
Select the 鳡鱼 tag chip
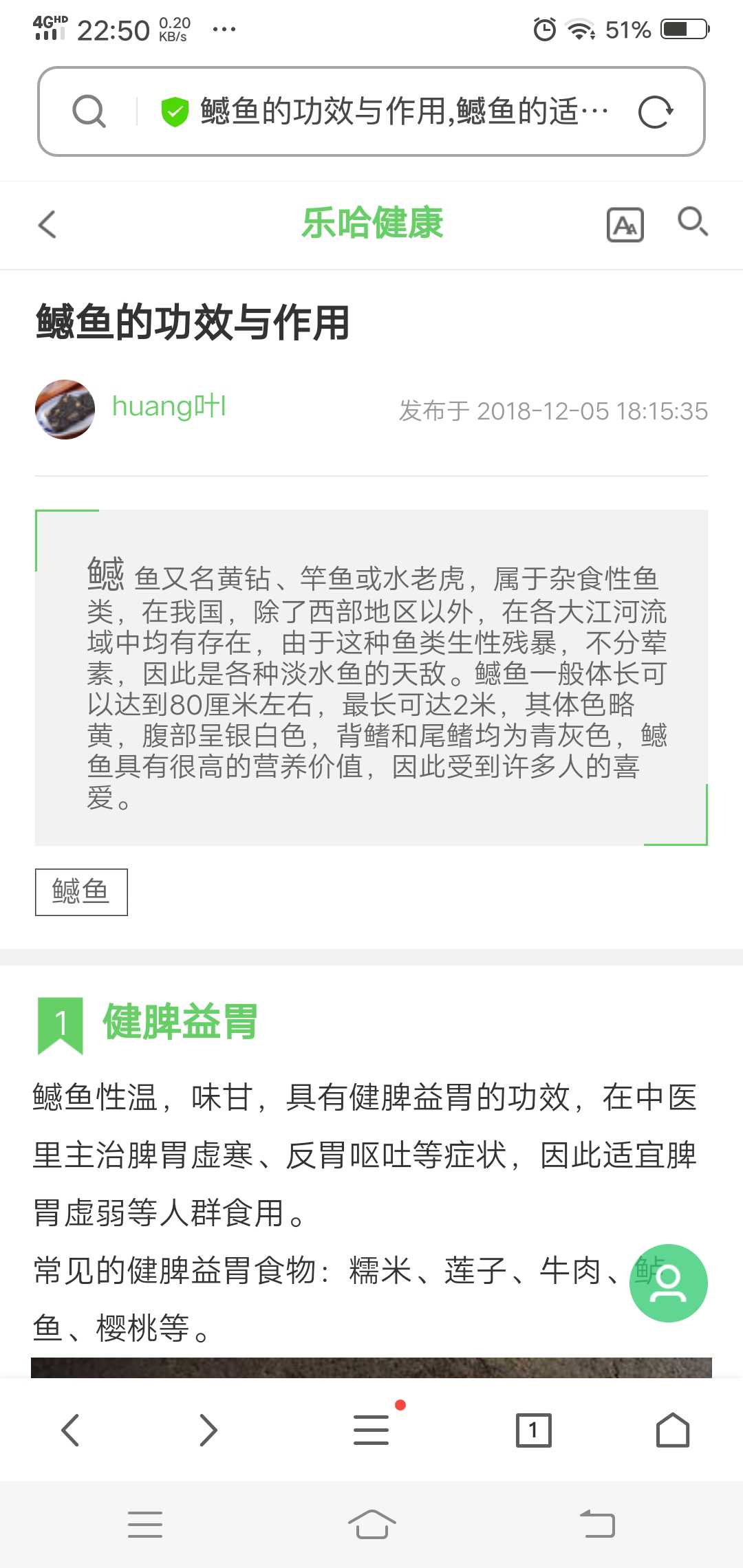coord(81,892)
